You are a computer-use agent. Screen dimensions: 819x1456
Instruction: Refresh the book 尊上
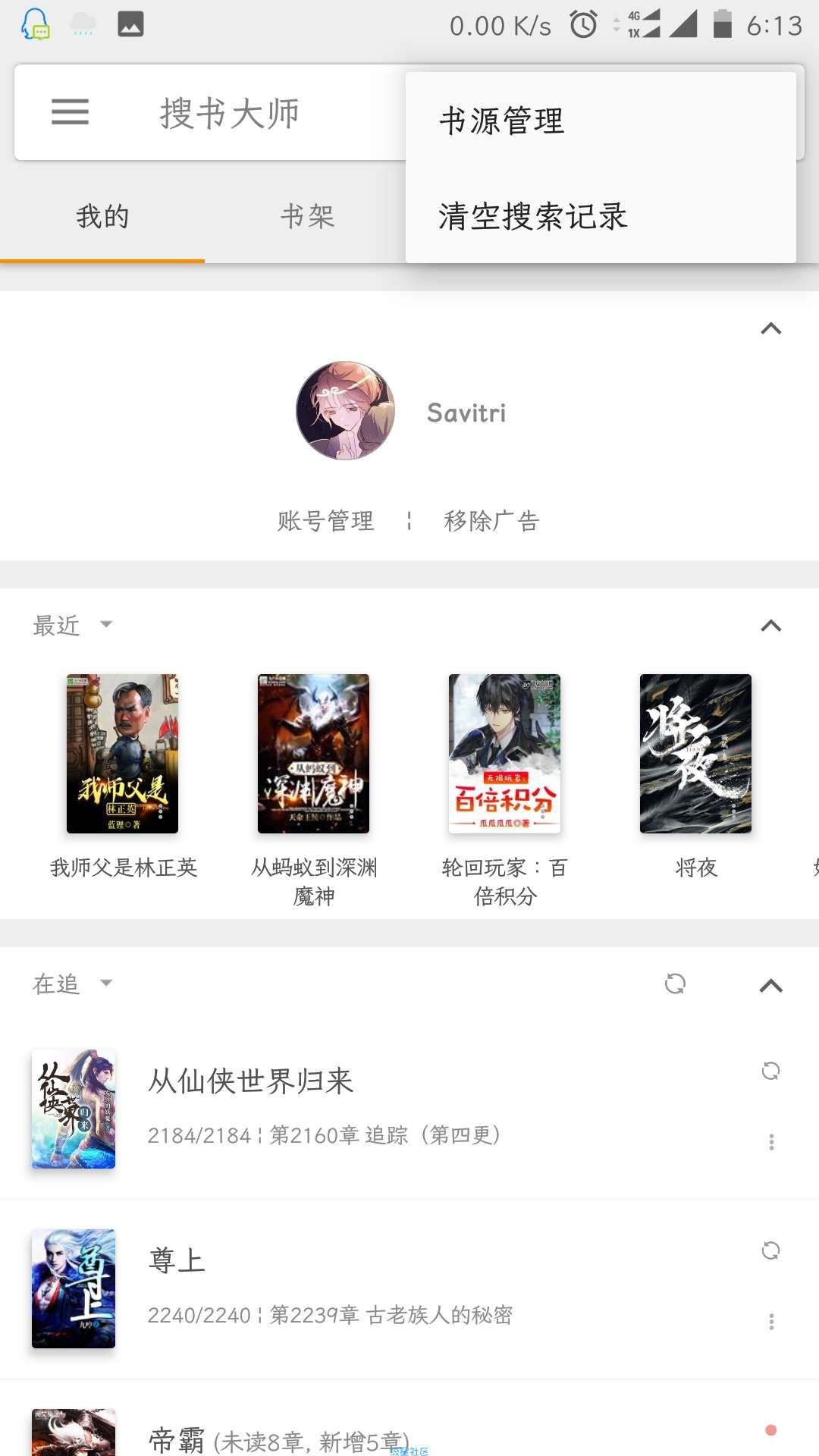click(770, 1250)
